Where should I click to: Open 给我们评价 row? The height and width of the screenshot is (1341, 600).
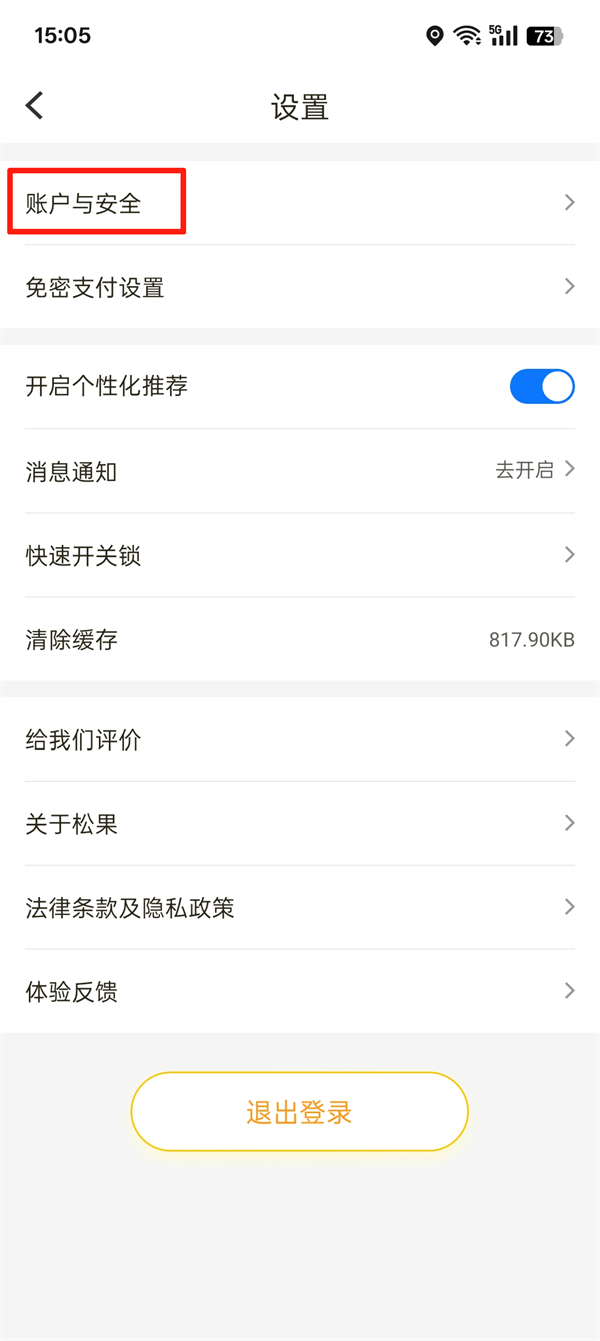click(x=300, y=740)
